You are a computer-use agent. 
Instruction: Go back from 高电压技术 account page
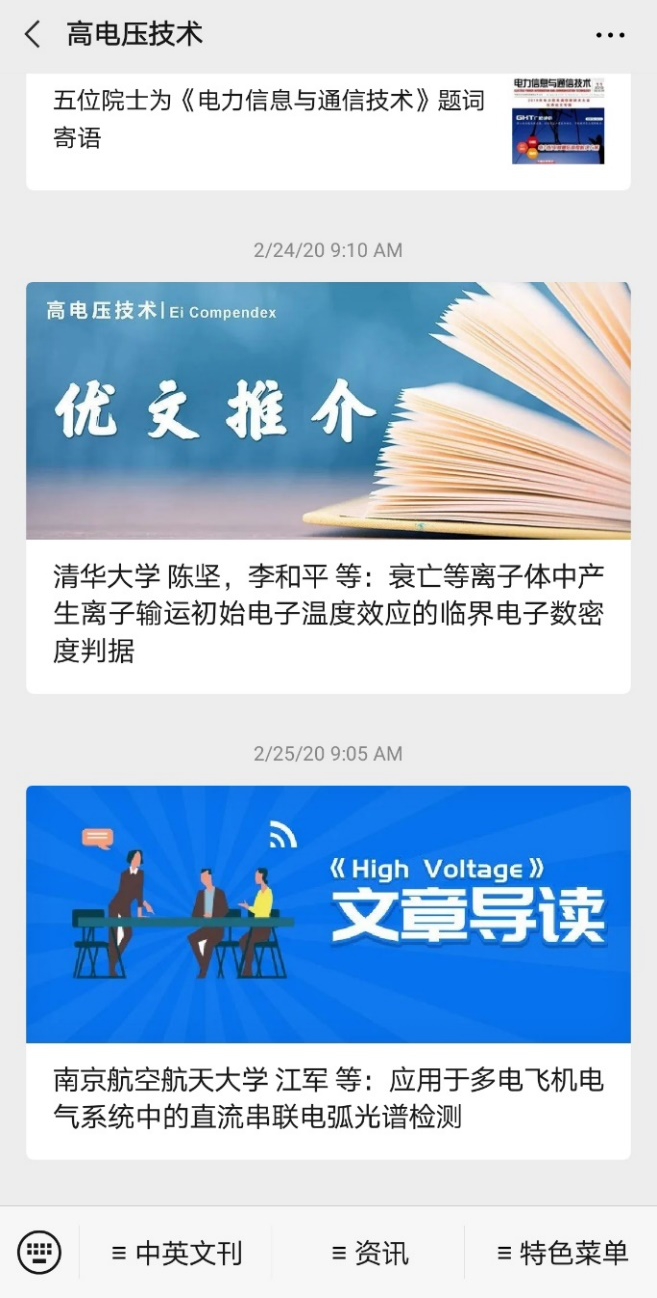(33, 35)
